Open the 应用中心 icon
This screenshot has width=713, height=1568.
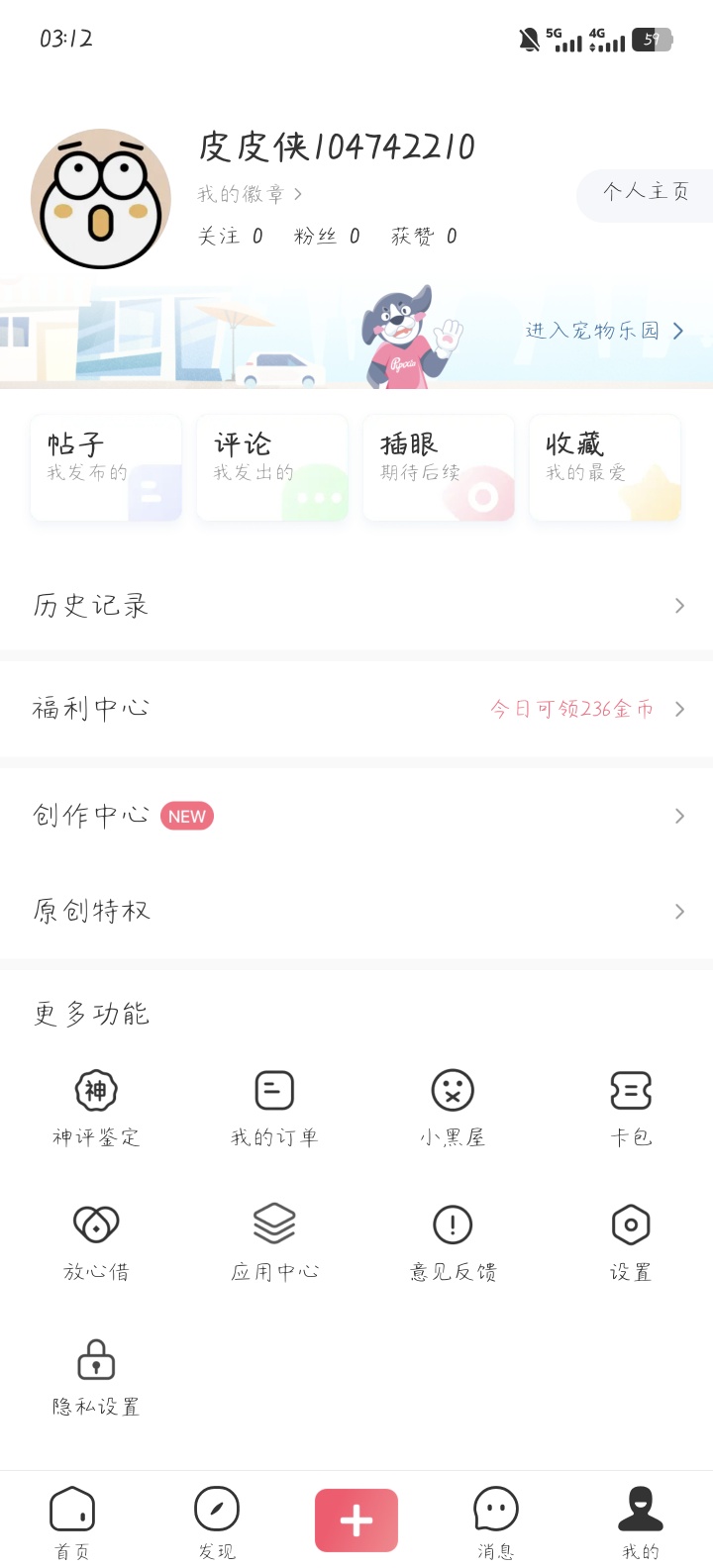coord(274,1225)
